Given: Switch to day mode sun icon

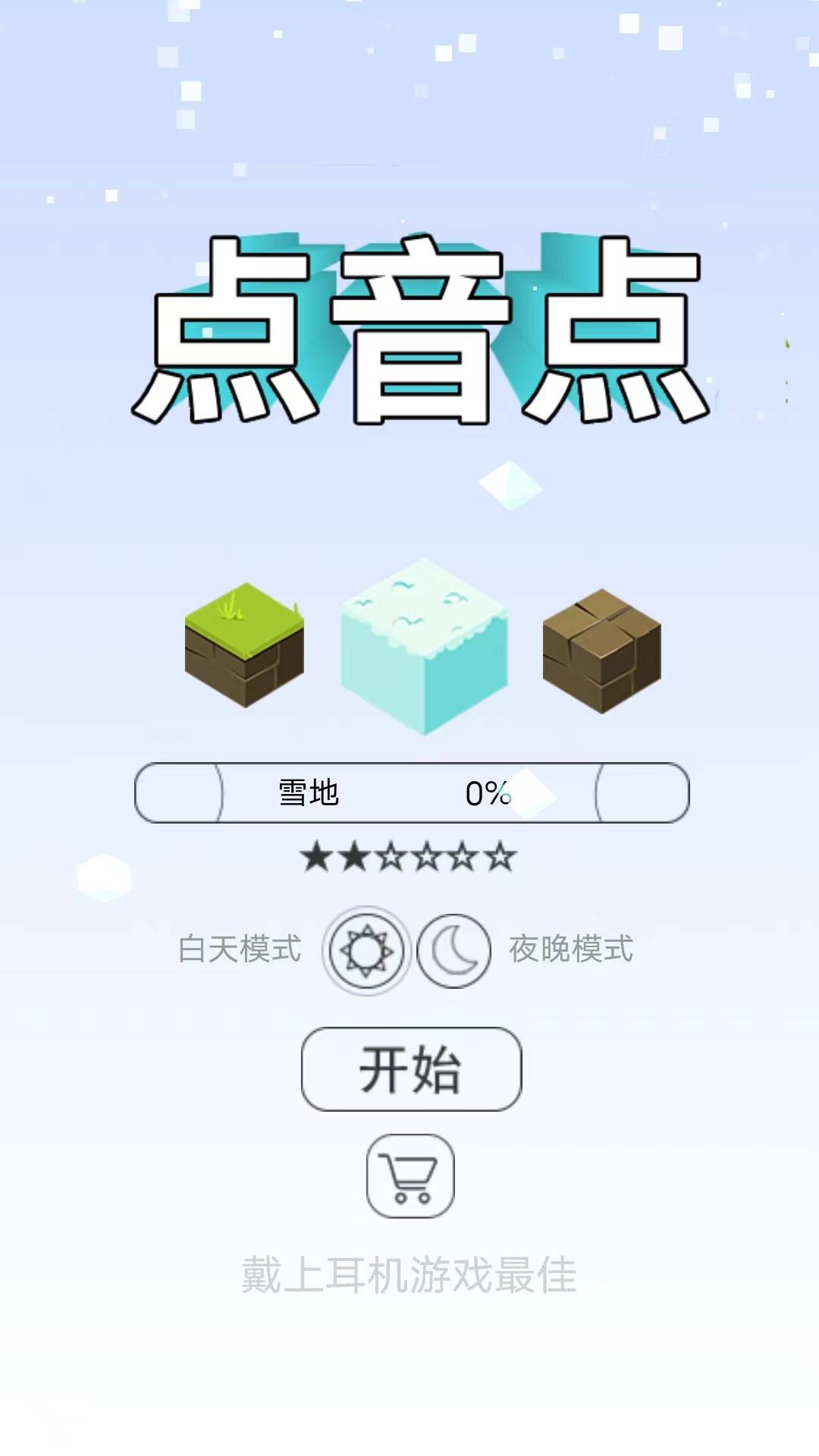Looking at the screenshot, I should click(367, 950).
